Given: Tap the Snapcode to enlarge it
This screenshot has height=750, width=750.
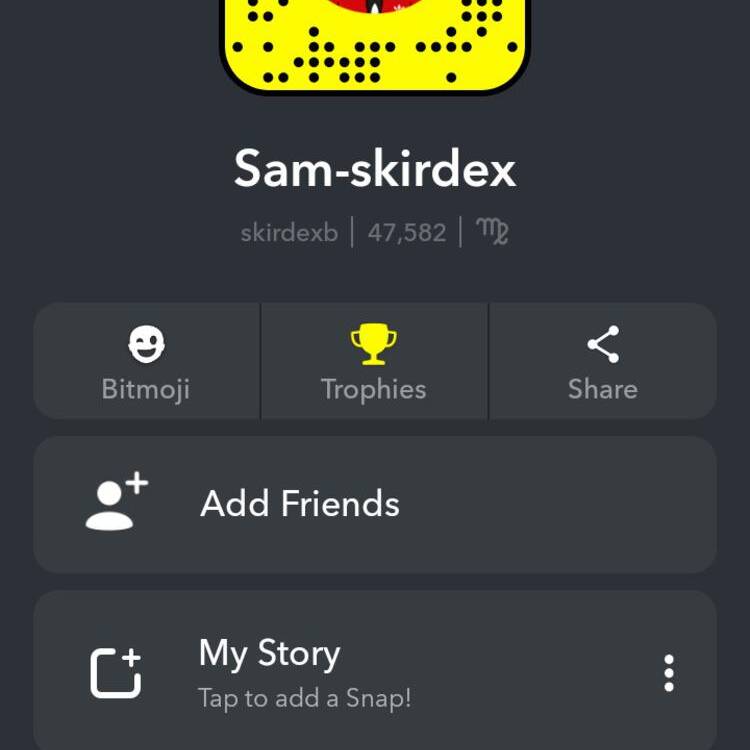Looking at the screenshot, I should [375, 45].
